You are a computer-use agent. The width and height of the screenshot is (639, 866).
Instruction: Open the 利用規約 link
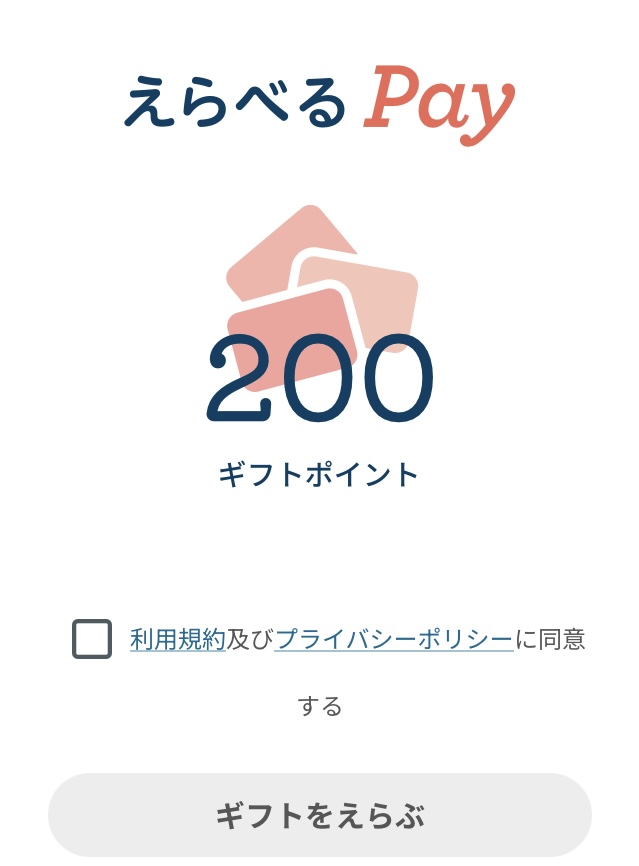[x=177, y=640]
